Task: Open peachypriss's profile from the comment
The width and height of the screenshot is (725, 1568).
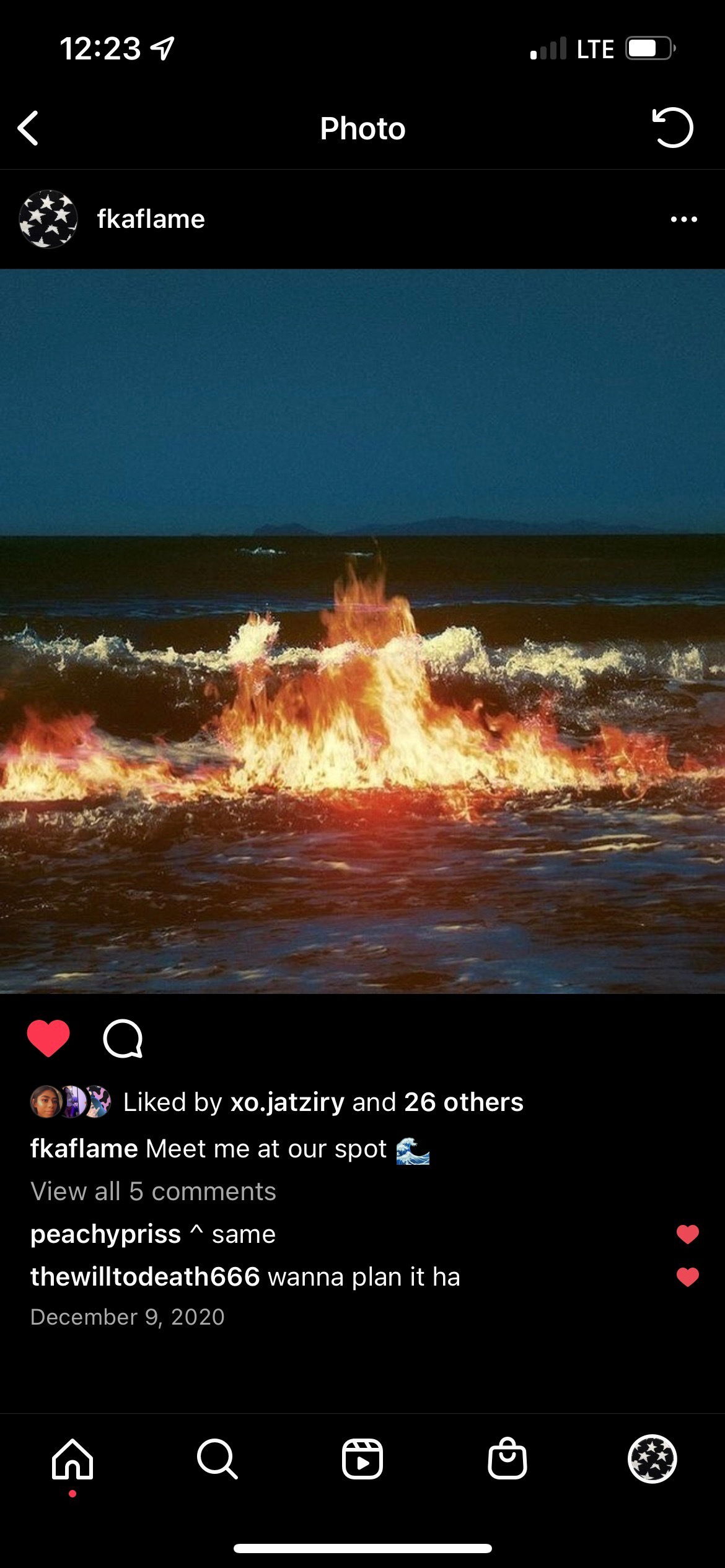Action: click(105, 1234)
